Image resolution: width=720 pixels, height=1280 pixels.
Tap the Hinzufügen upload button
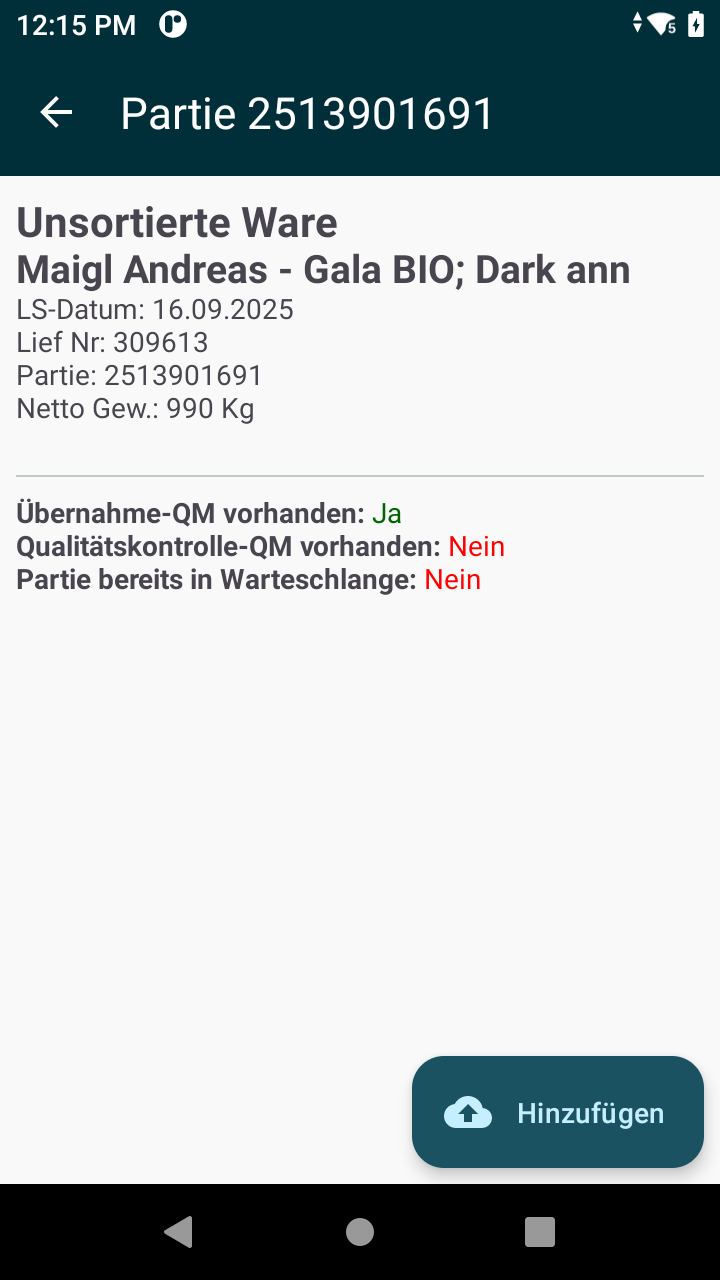[x=558, y=1112]
